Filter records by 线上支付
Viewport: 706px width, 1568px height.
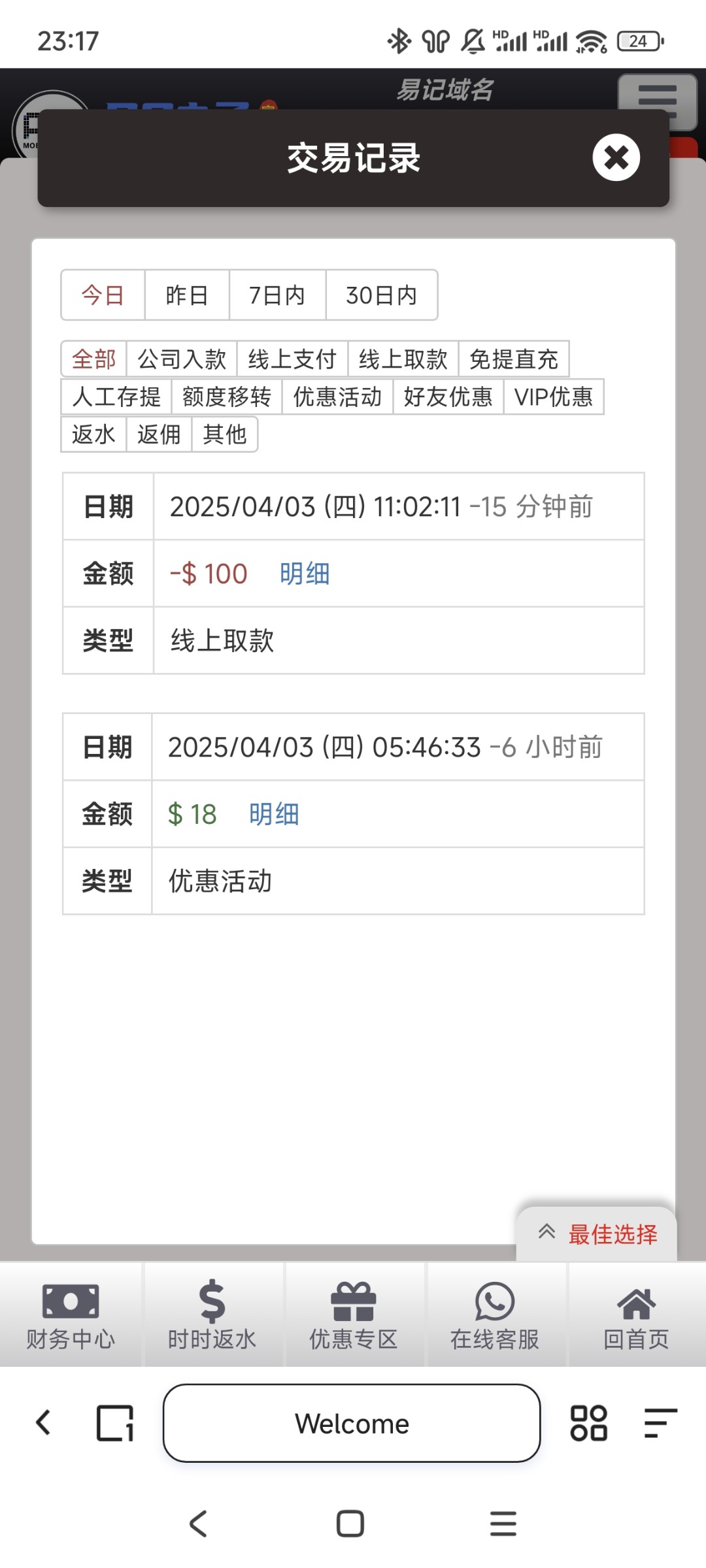click(292, 359)
